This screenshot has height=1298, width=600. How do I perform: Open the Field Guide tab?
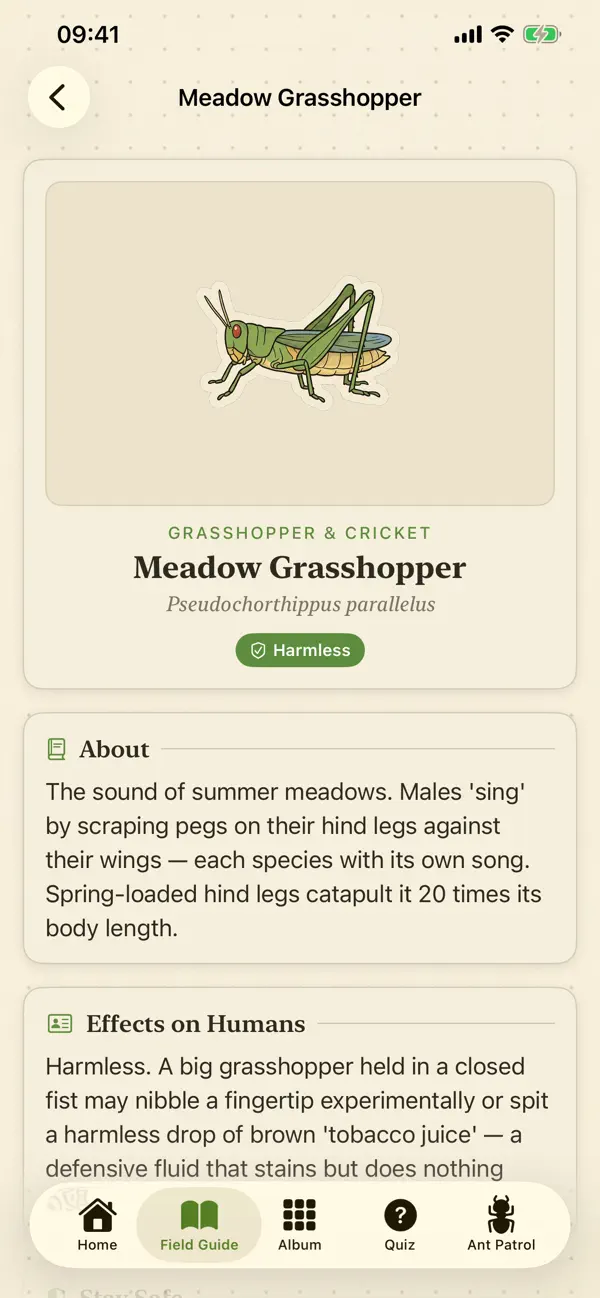[x=199, y=1225]
